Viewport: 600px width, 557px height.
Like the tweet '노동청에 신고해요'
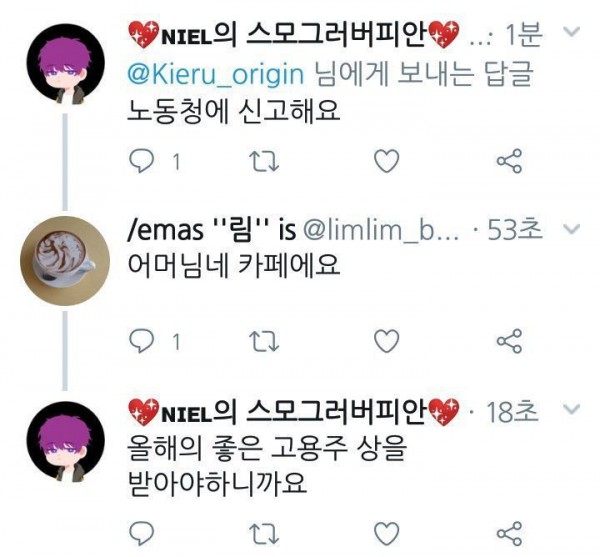click(x=386, y=162)
